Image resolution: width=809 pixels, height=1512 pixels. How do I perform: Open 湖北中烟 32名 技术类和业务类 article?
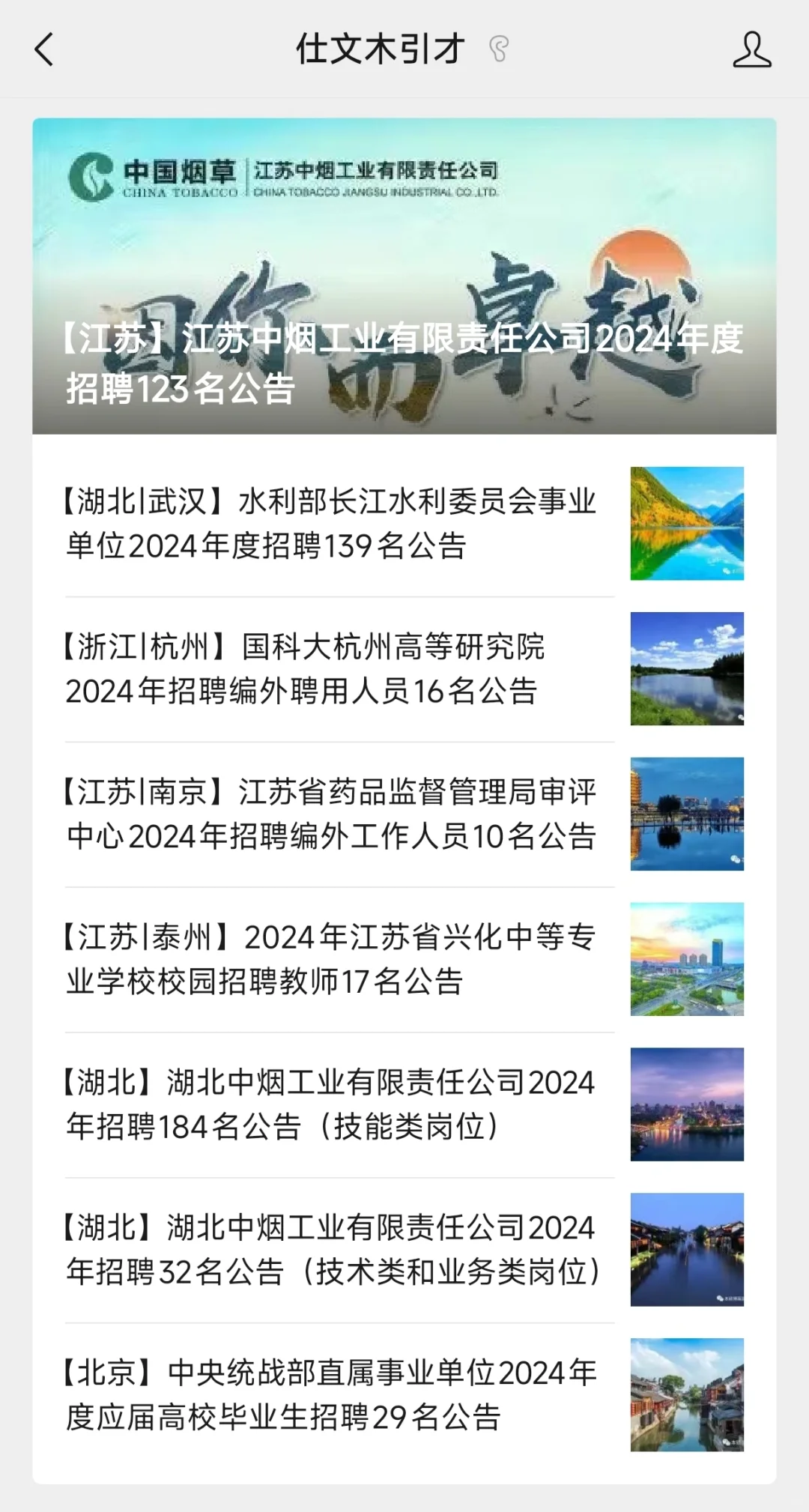[x=404, y=1251]
